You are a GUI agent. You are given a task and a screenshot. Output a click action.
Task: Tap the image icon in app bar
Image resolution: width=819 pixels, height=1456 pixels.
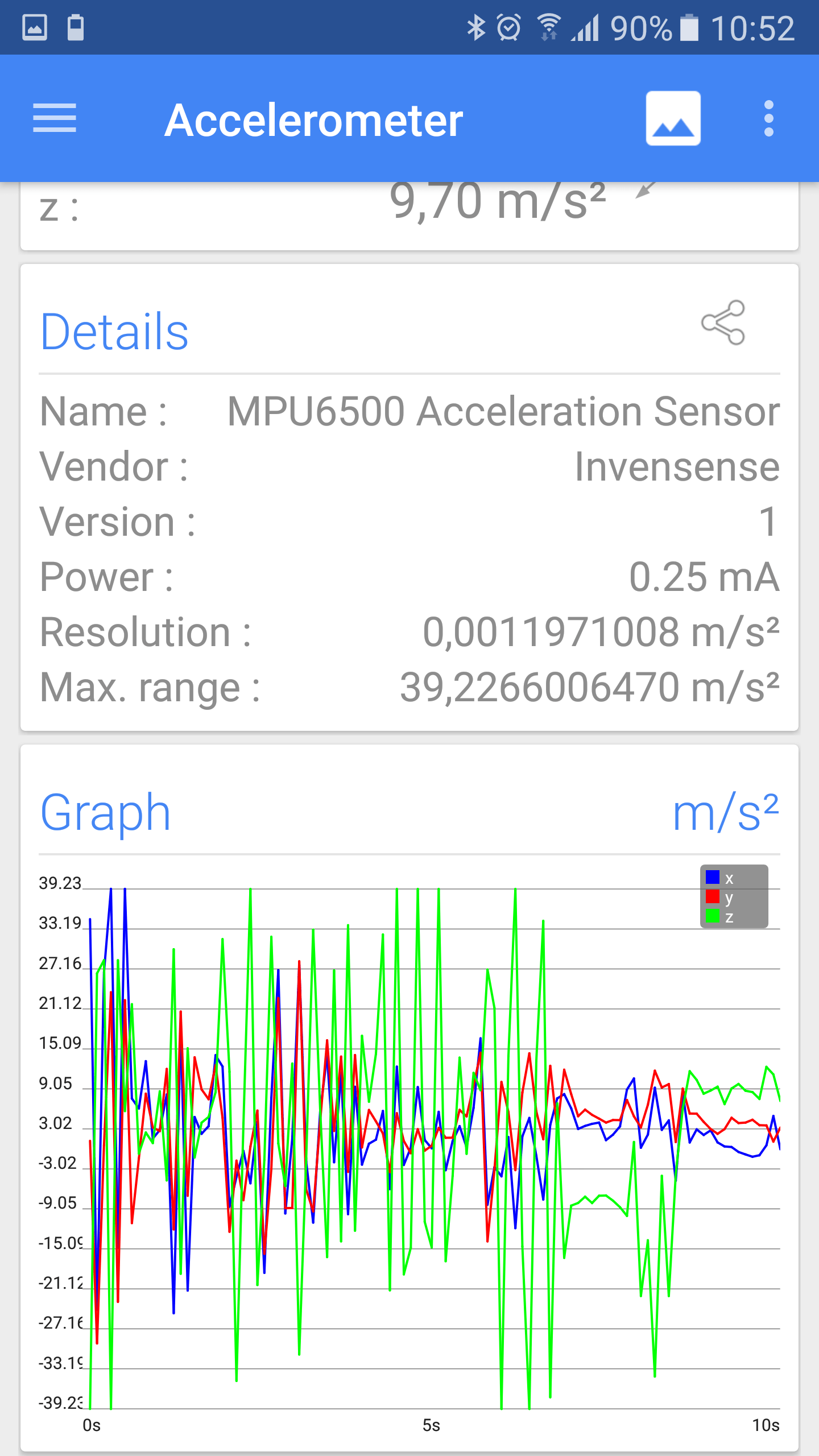coord(673,118)
